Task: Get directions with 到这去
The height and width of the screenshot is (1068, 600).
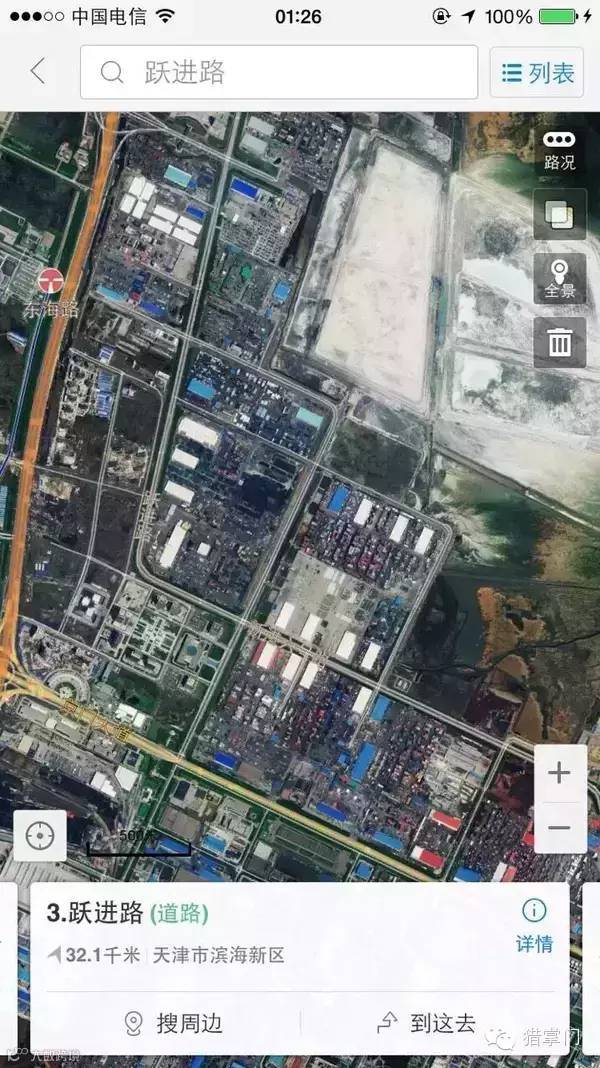Action: pos(426,1023)
